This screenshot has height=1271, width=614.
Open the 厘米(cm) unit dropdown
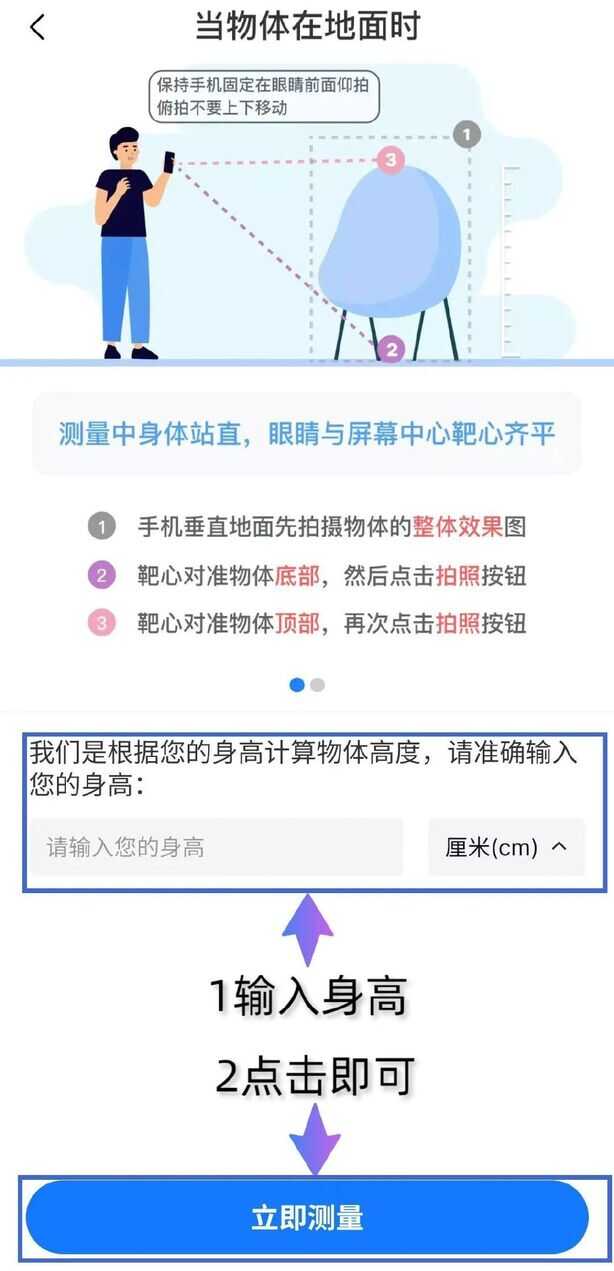506,848
